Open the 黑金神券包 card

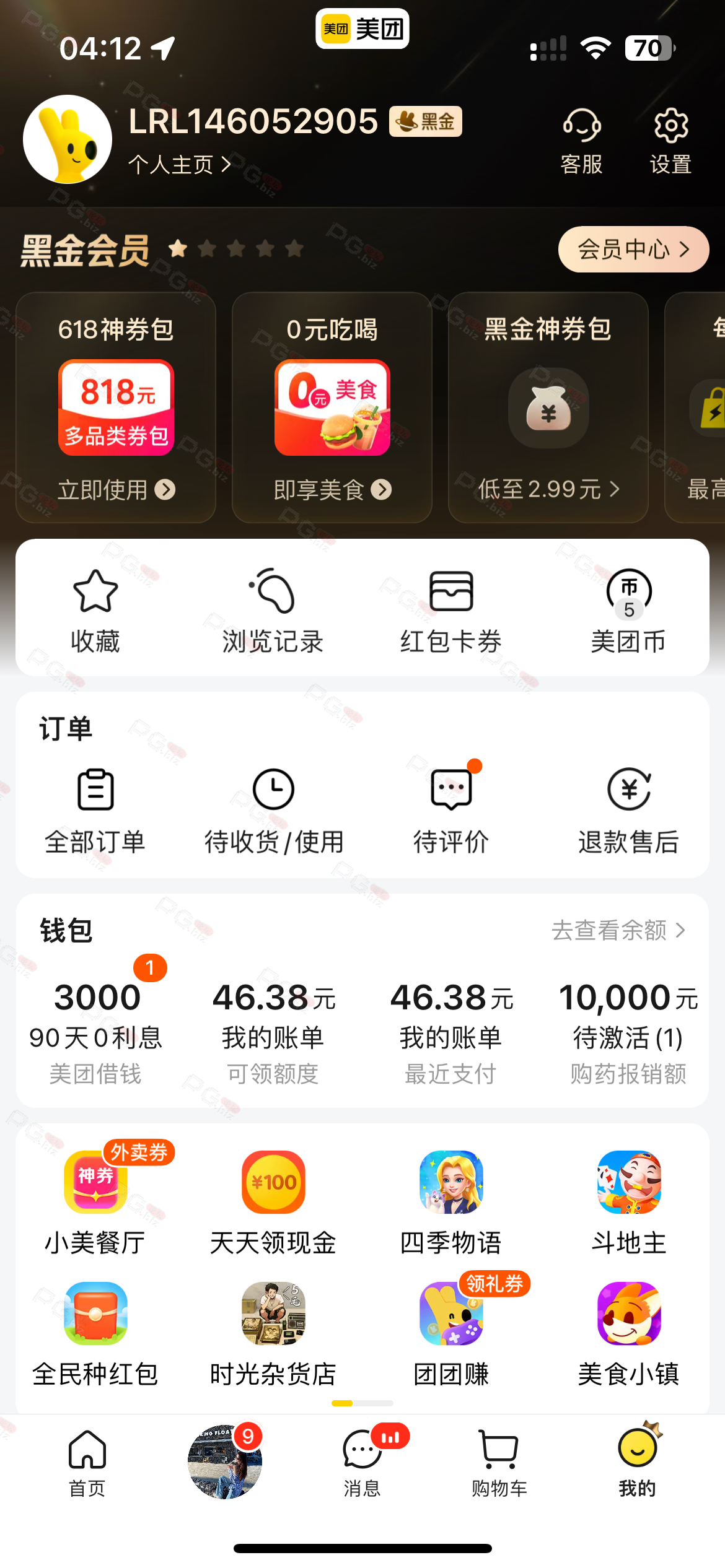coord(548,407)
